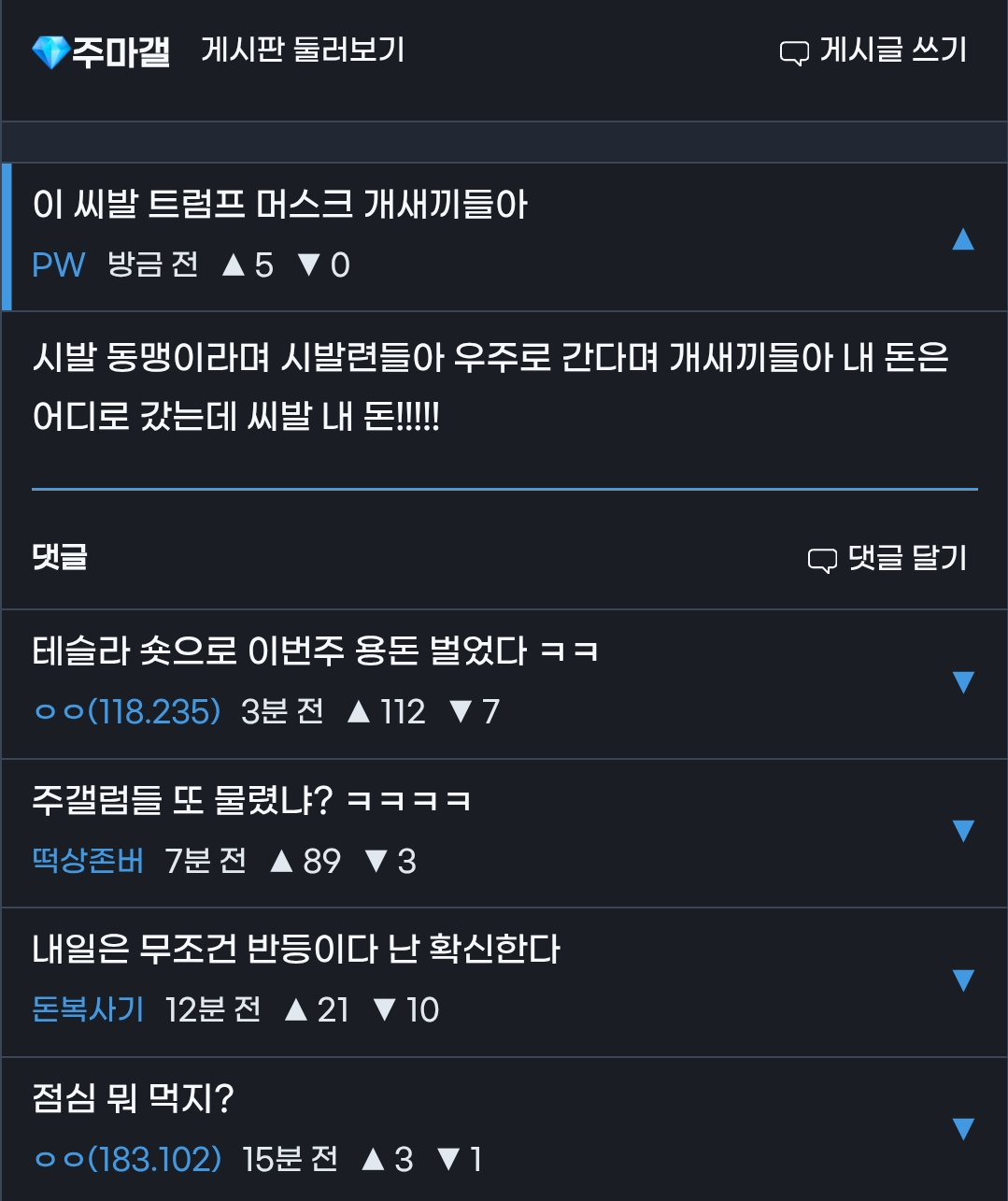Open the ㅇㅇ(118.235) commenter link

point(127,712)
